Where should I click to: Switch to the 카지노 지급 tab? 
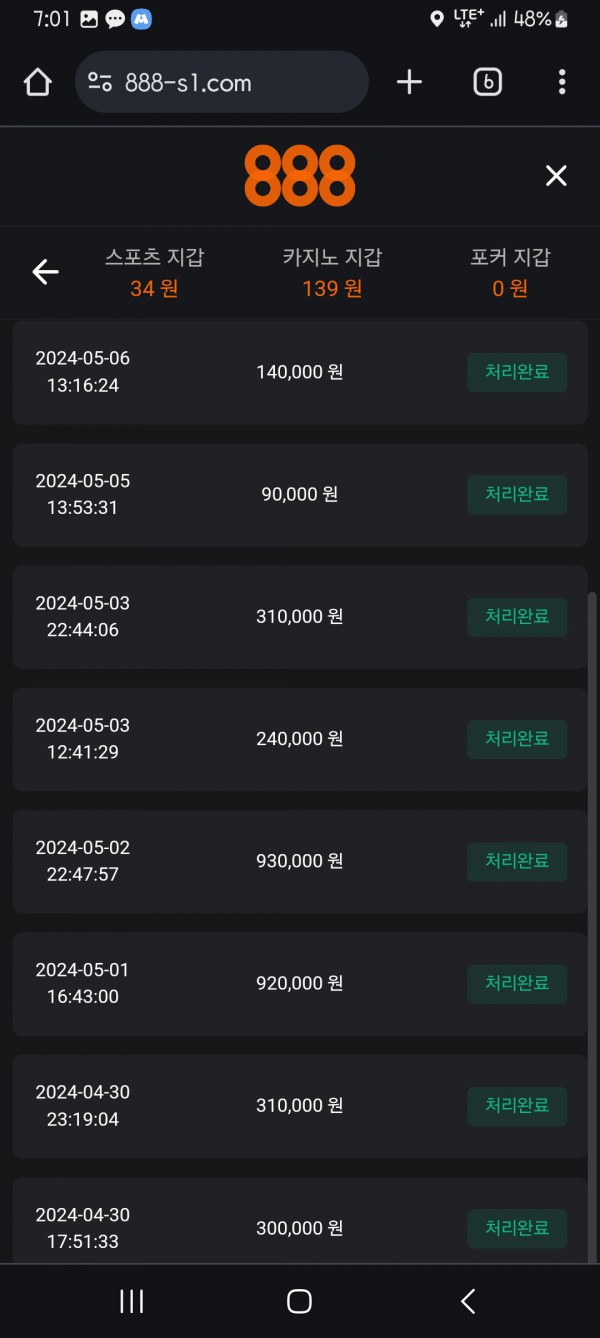tap(332, 272)
